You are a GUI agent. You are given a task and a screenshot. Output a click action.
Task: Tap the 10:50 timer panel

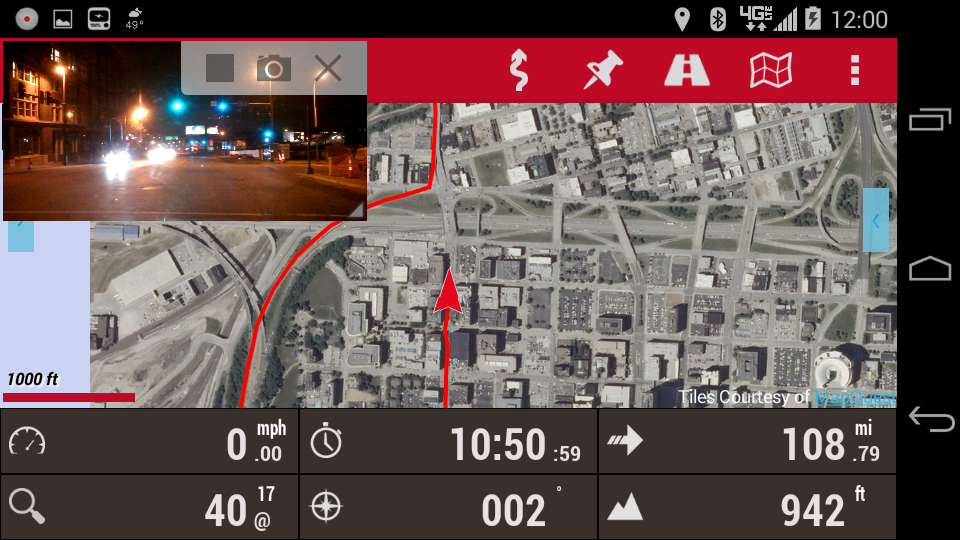tap(448, 441)
